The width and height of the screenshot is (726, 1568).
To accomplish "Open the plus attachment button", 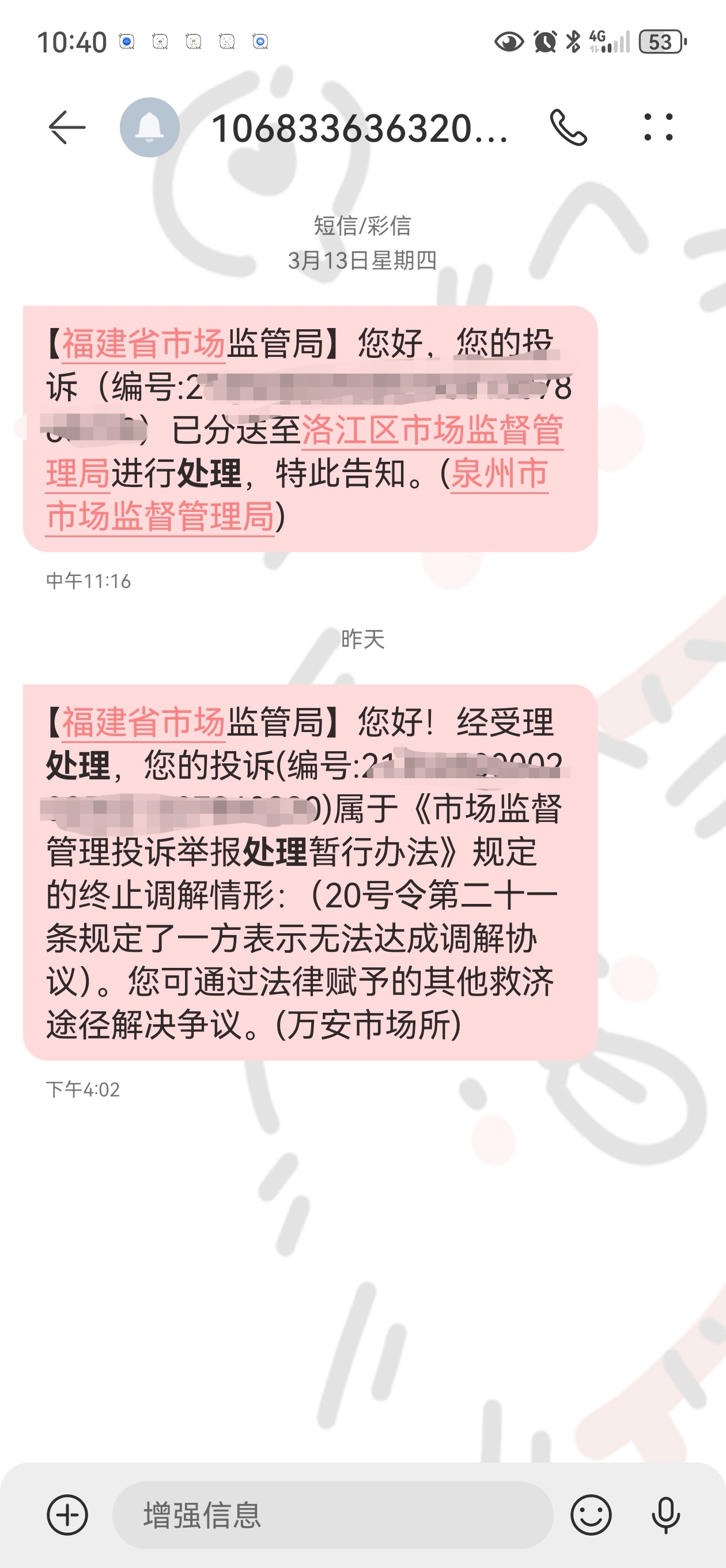I will point(67,1514).
